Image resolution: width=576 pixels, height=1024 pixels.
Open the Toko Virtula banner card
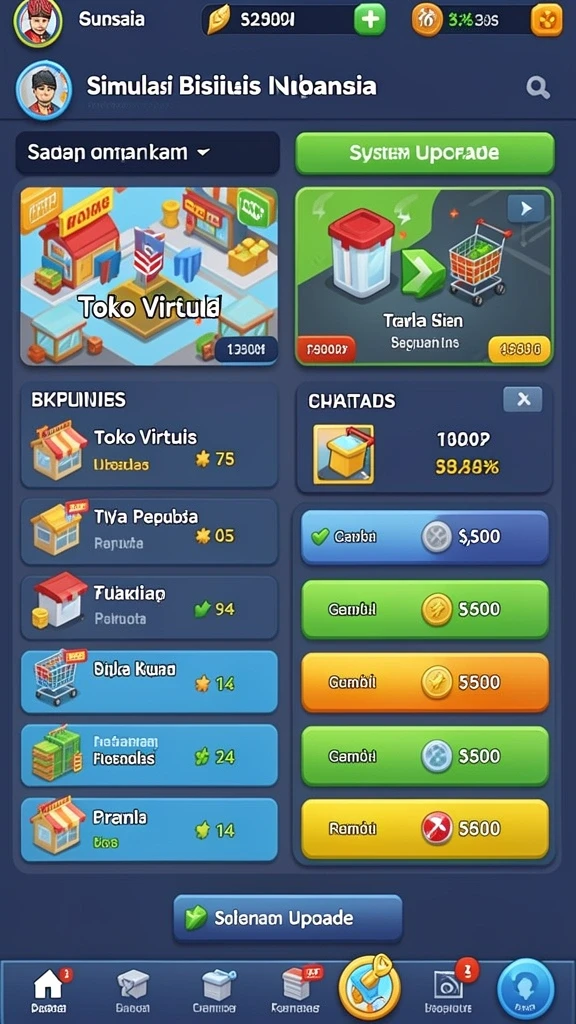point(150,276)
